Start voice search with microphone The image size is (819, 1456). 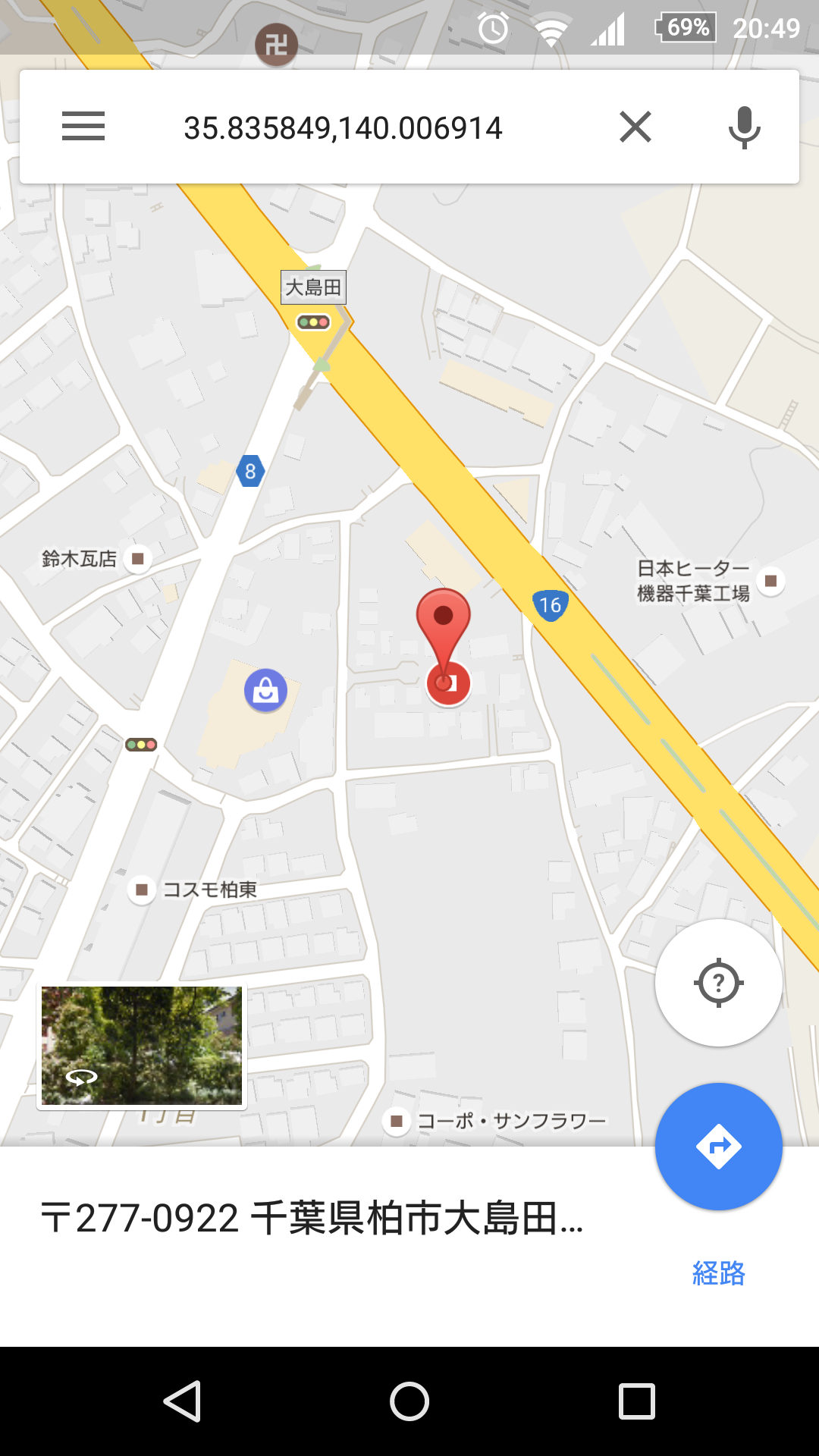[744, 127]
